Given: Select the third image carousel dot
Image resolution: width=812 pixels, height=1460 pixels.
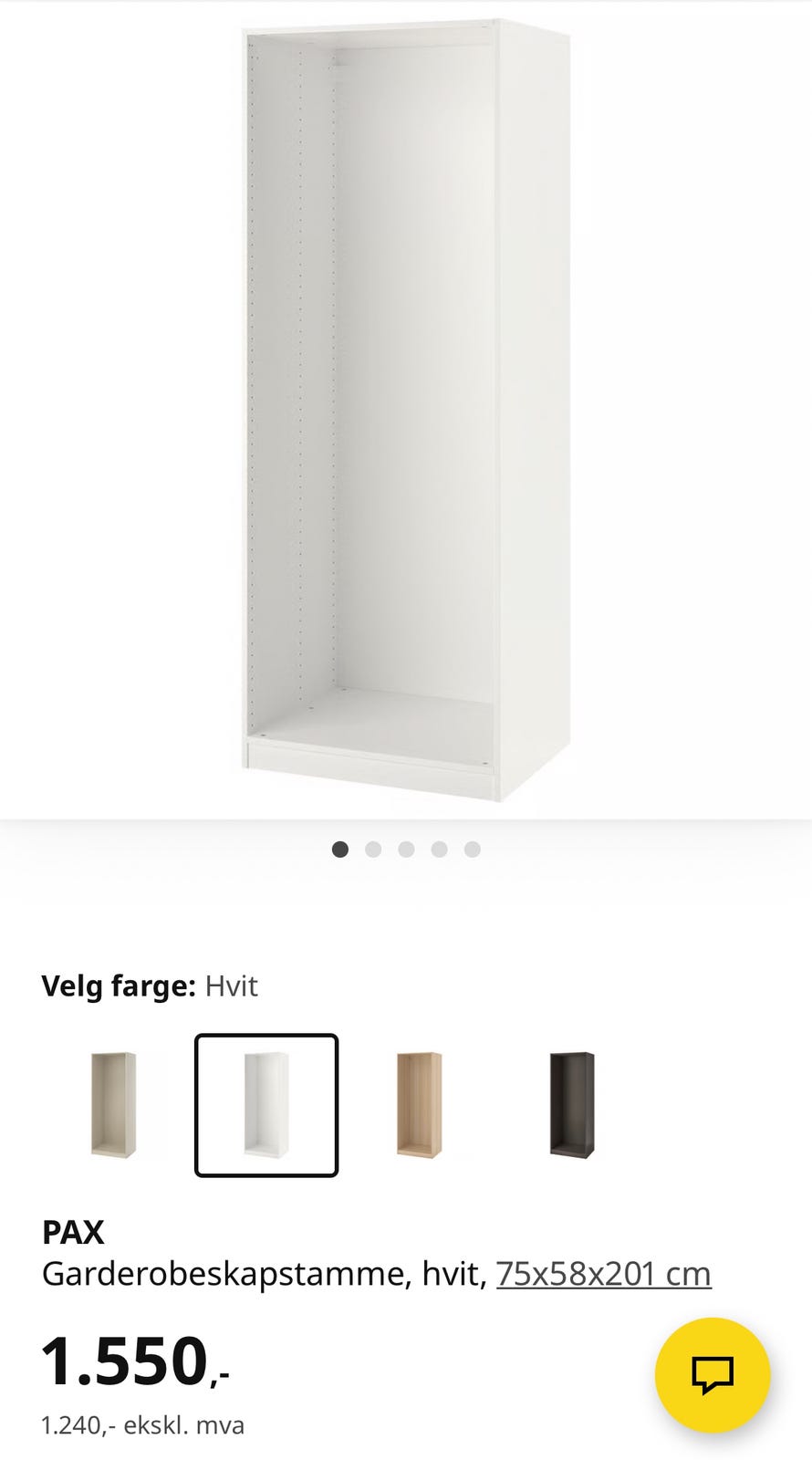Looking at the screenshot, I should [x=406, y=849].
